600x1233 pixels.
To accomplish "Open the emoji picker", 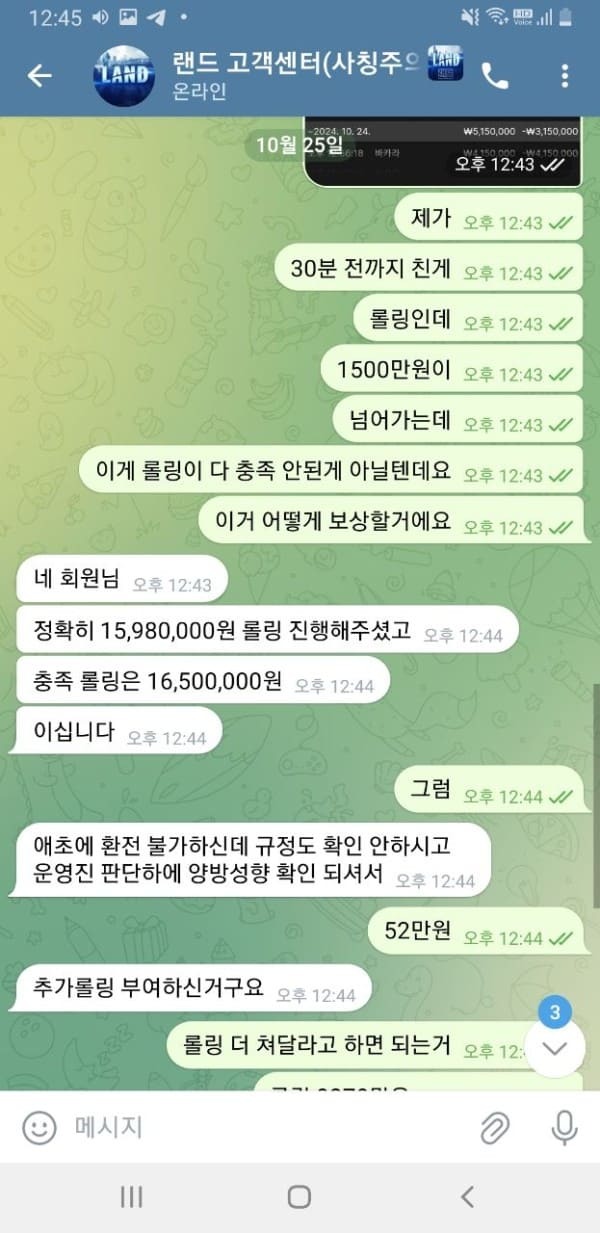I will pos(40,1128).
